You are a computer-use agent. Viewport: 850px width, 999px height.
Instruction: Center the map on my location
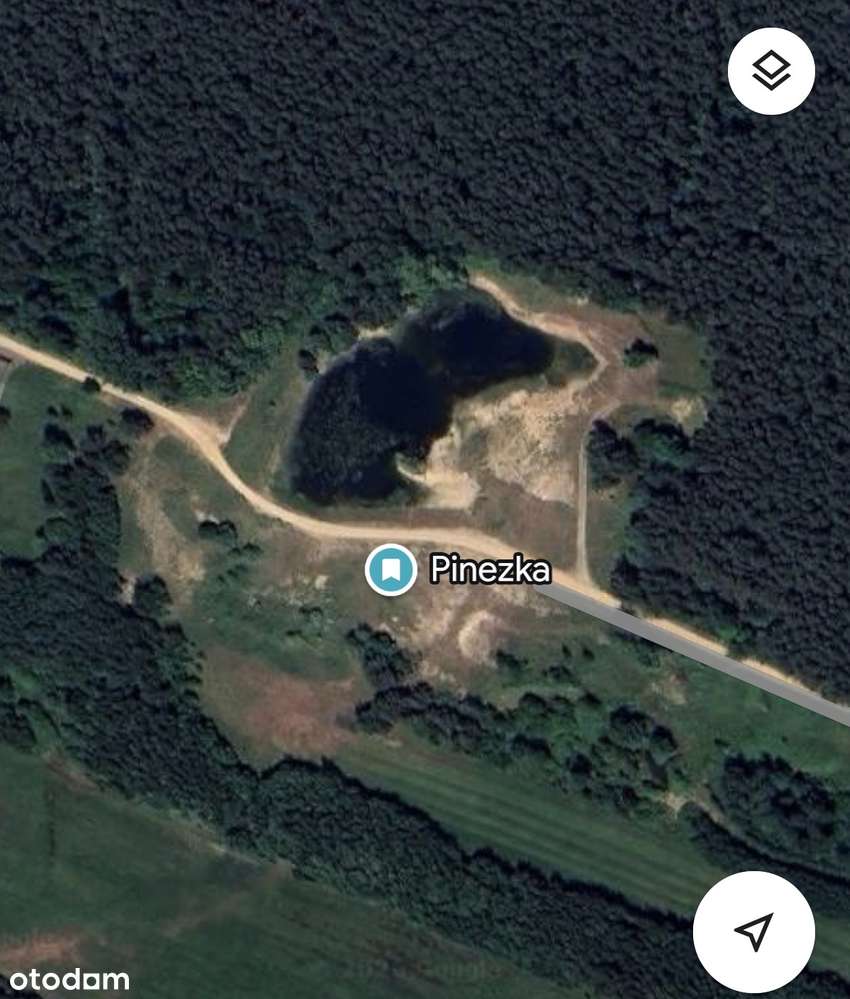coord(753,931)
